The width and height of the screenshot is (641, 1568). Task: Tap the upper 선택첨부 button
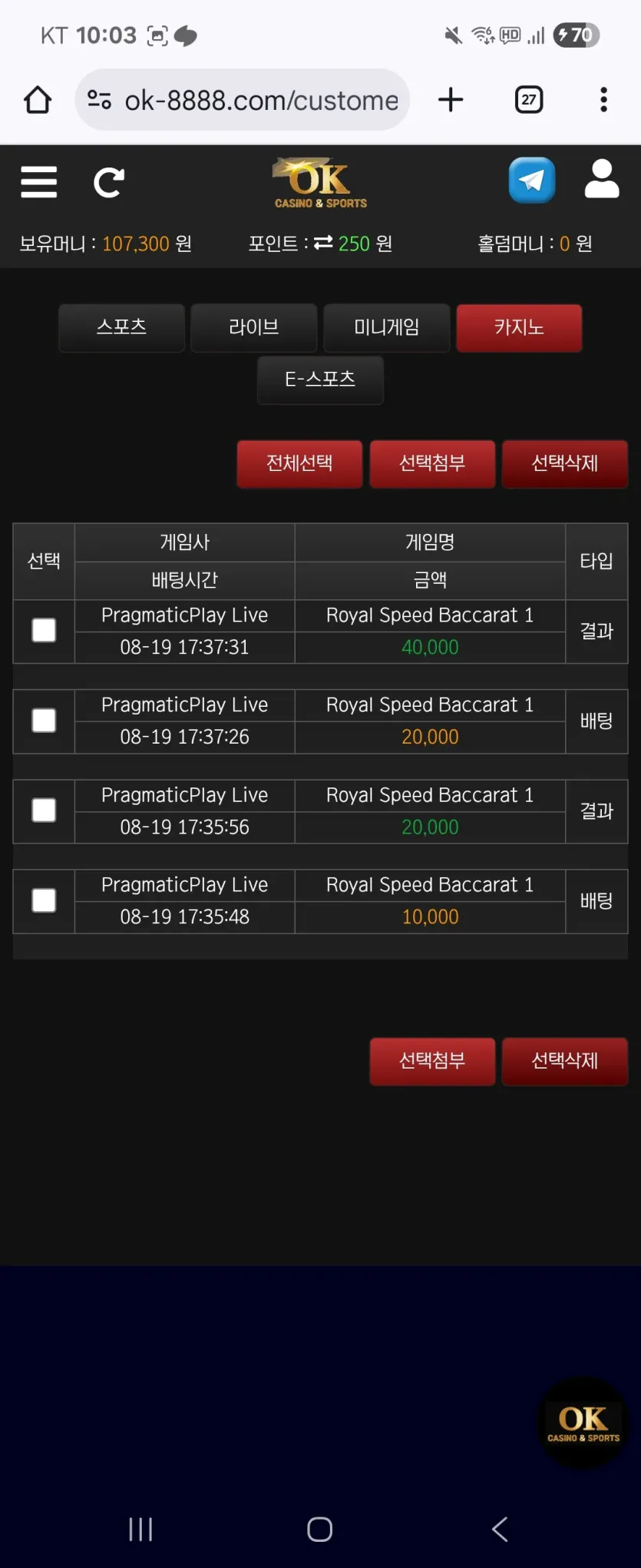point(432,464)
